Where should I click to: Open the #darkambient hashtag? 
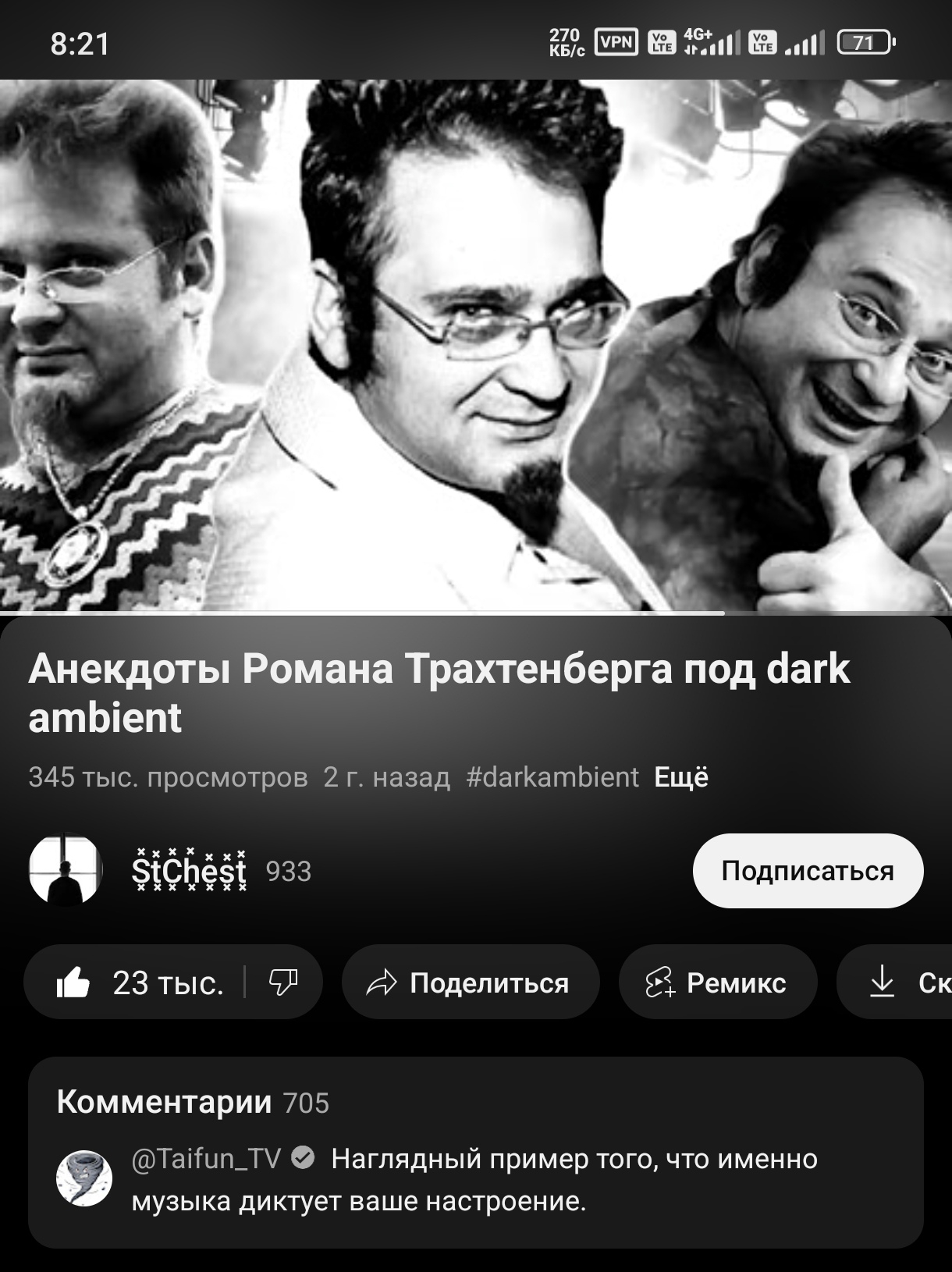(x=552, y=777)
